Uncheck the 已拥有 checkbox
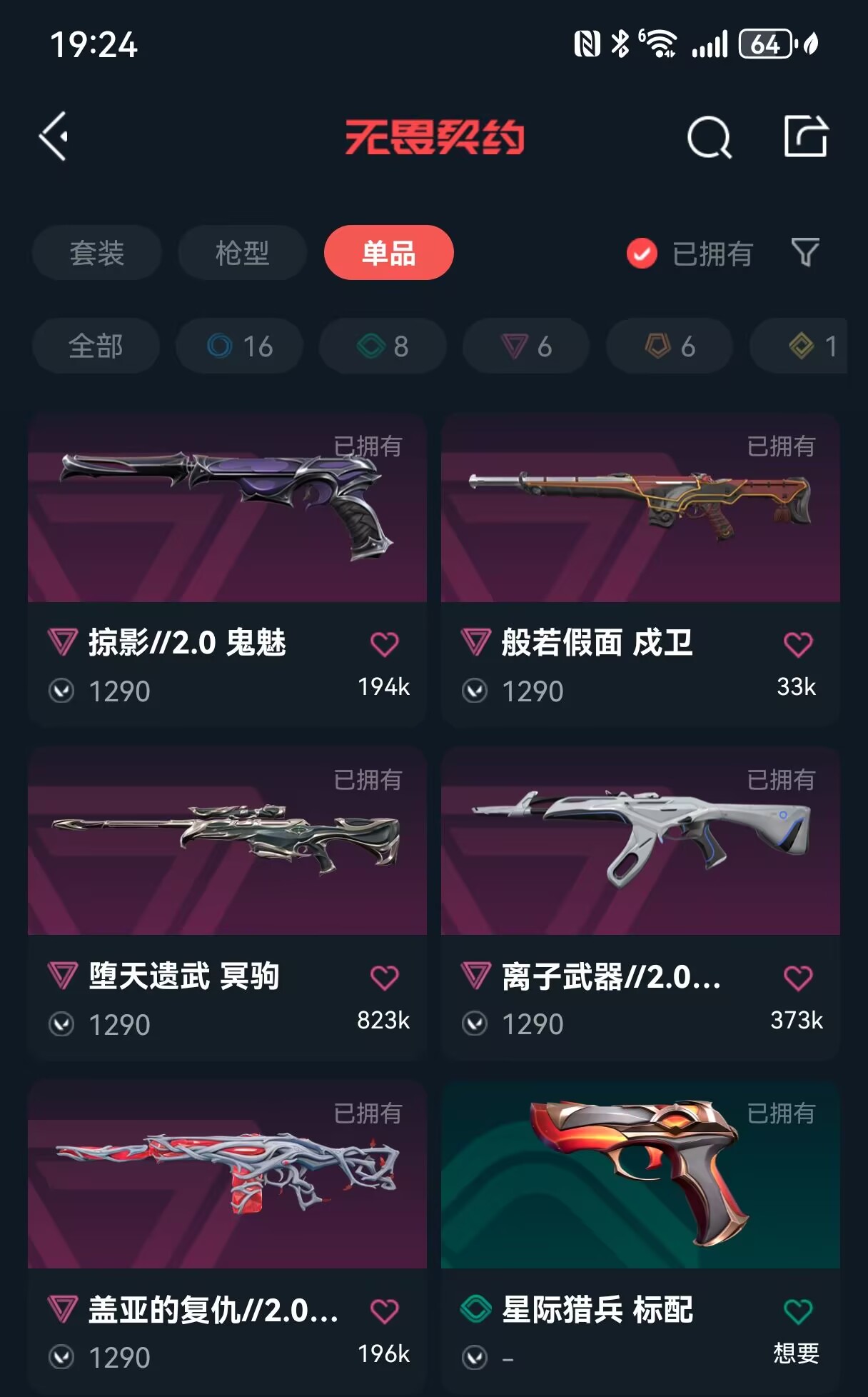 click(642, 254)
